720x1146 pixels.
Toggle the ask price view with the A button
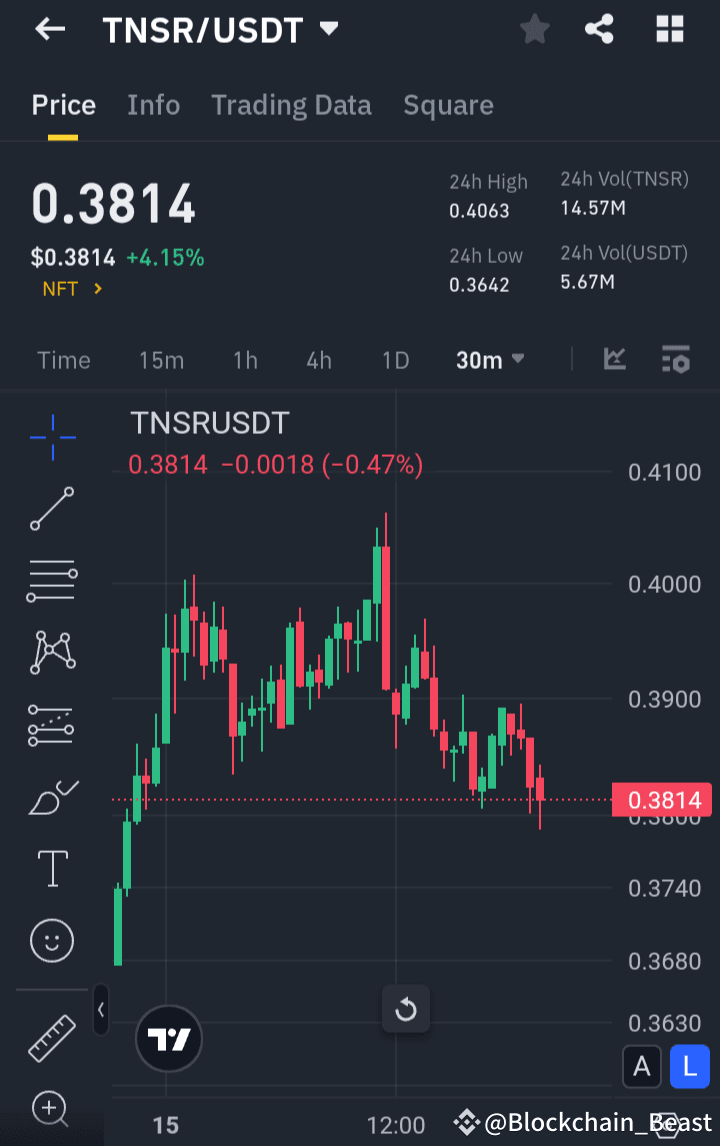tap(642, 1067)
